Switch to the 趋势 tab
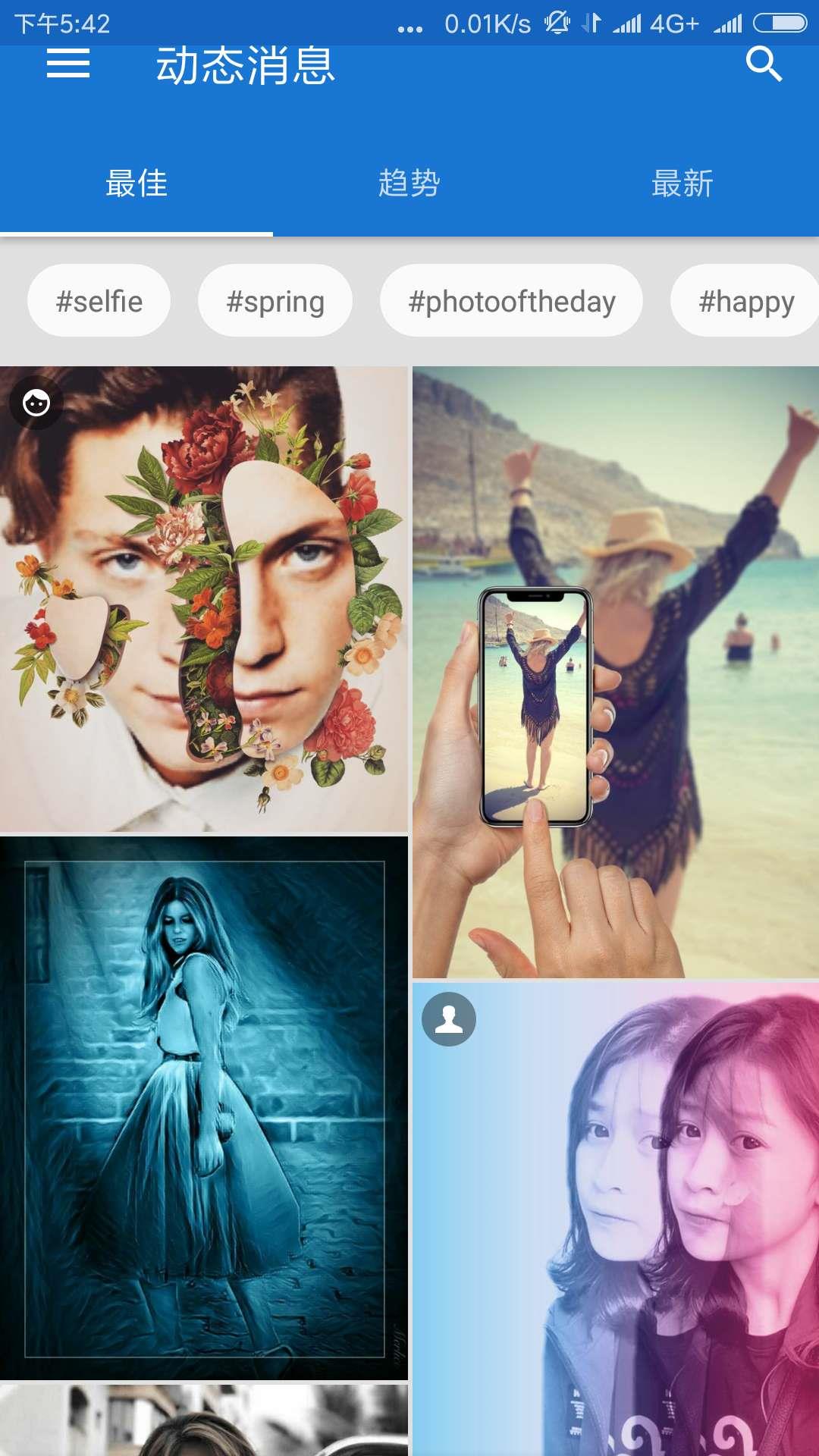 pyautogui.click(x=409, y=184)
